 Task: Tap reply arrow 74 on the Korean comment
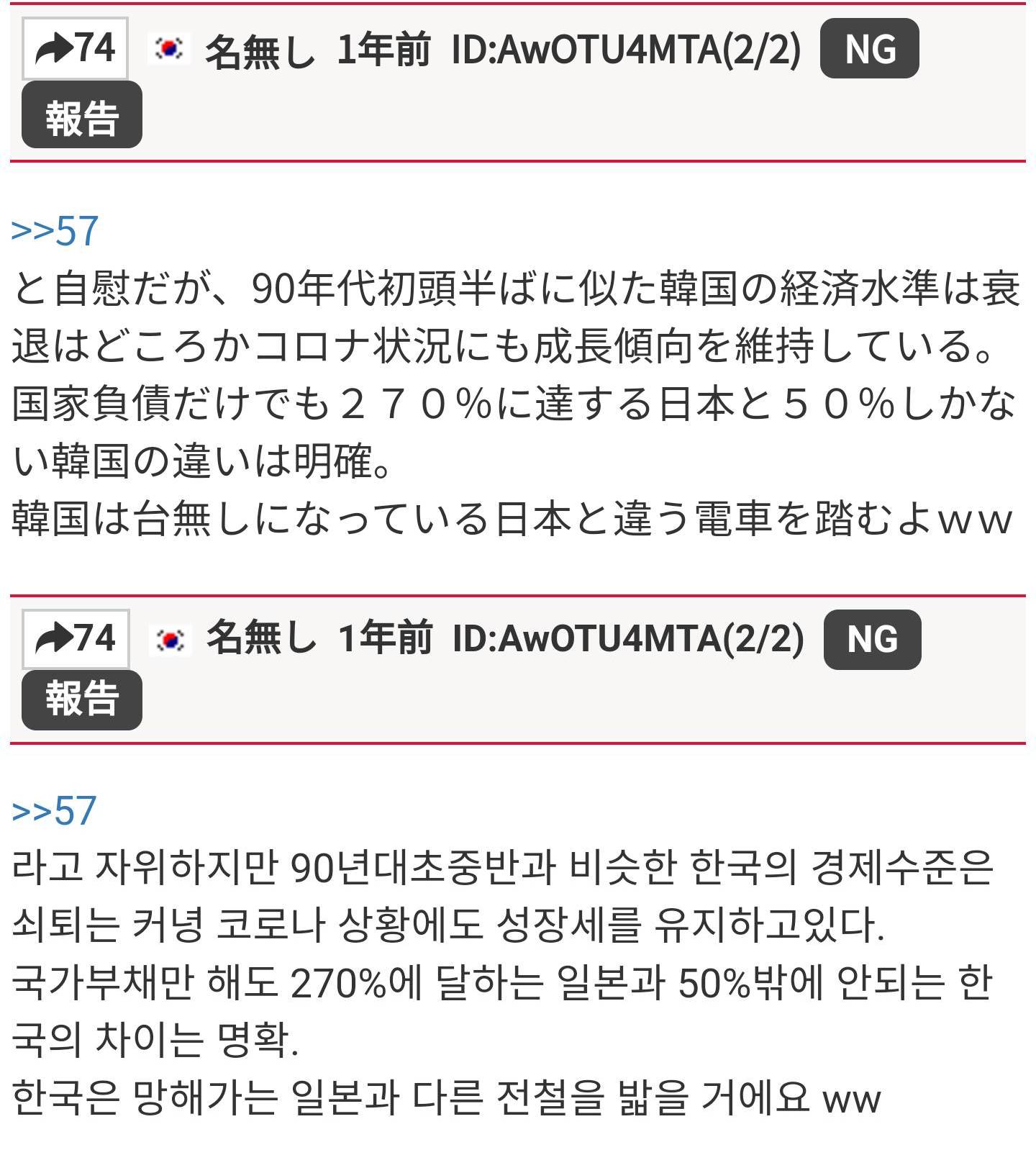coord(75,639)
